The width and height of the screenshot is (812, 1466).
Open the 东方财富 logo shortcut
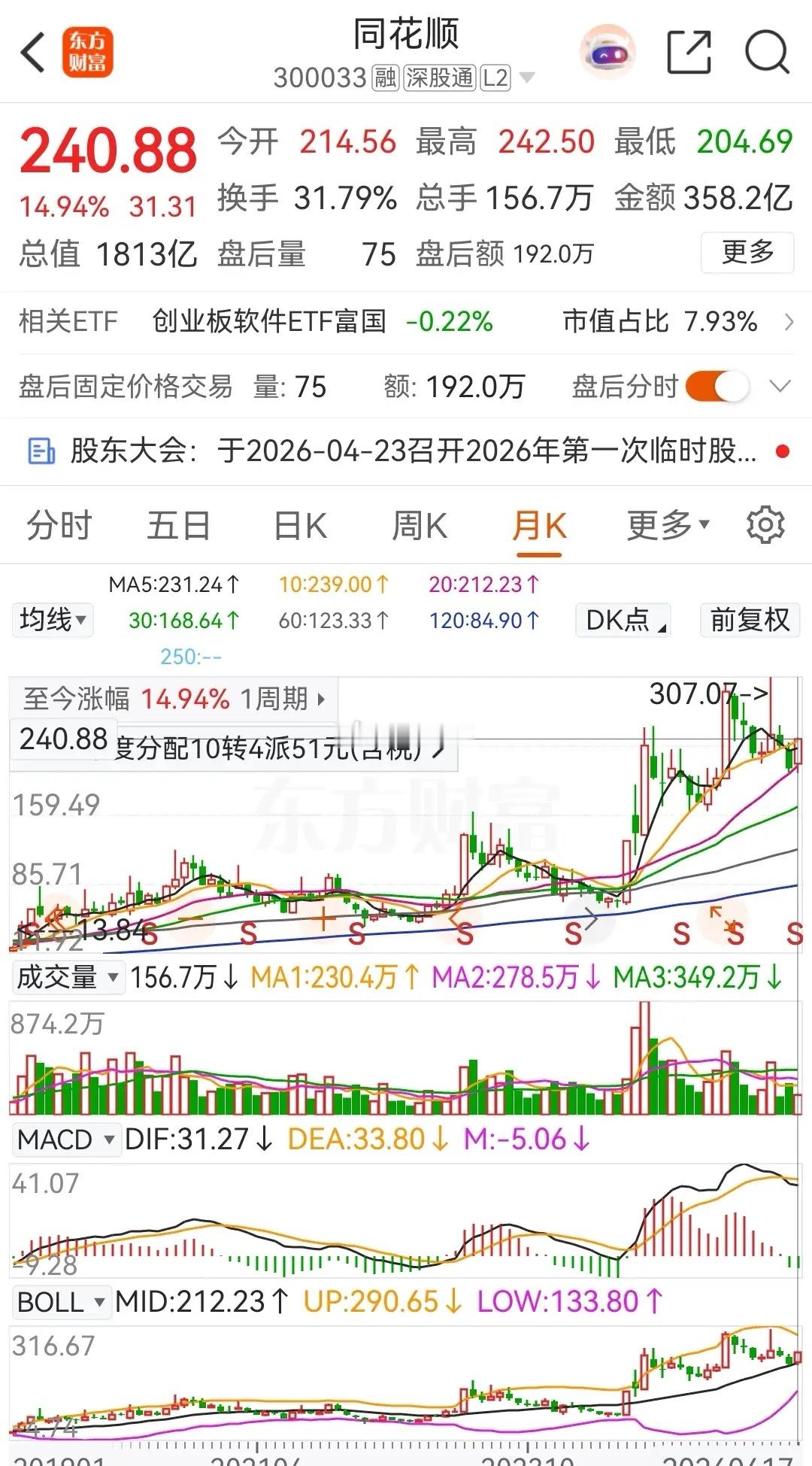coord(88,51)
